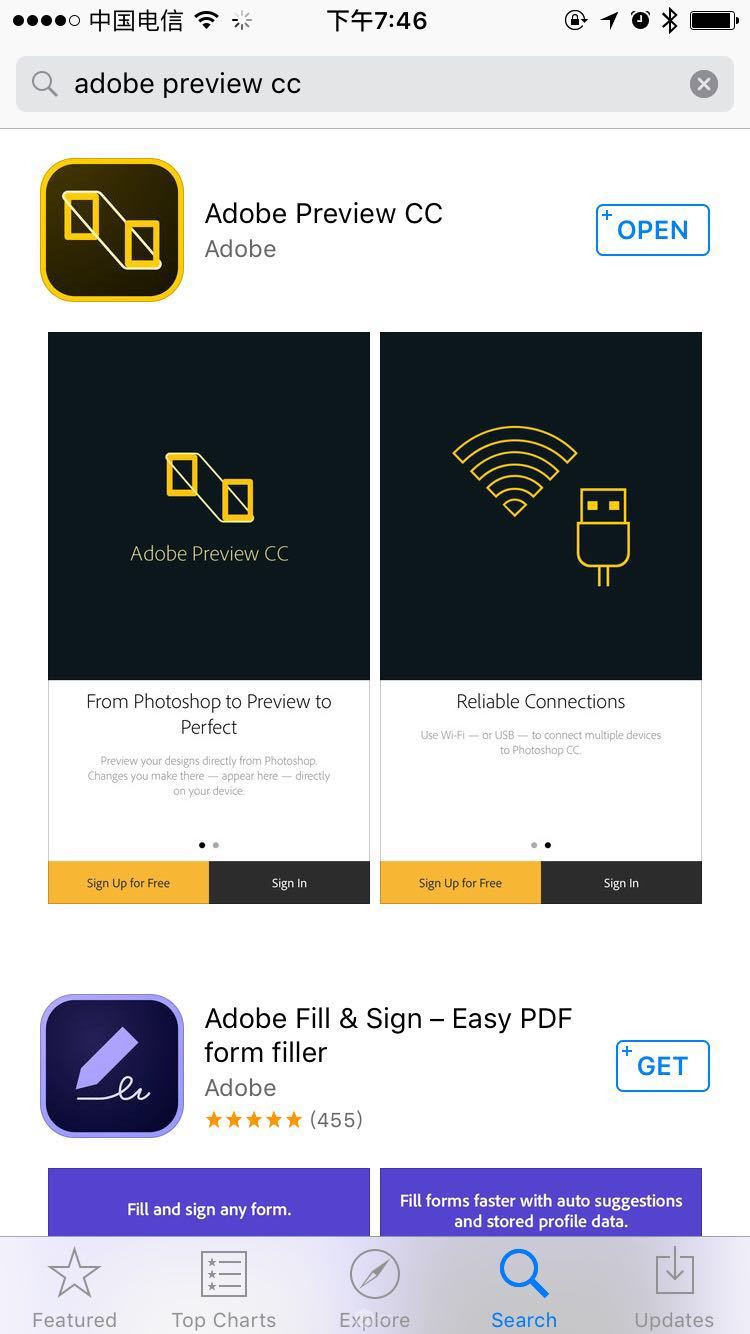View the From Photoshop to Preview screenshot
750x1334 pixels.
209,617
